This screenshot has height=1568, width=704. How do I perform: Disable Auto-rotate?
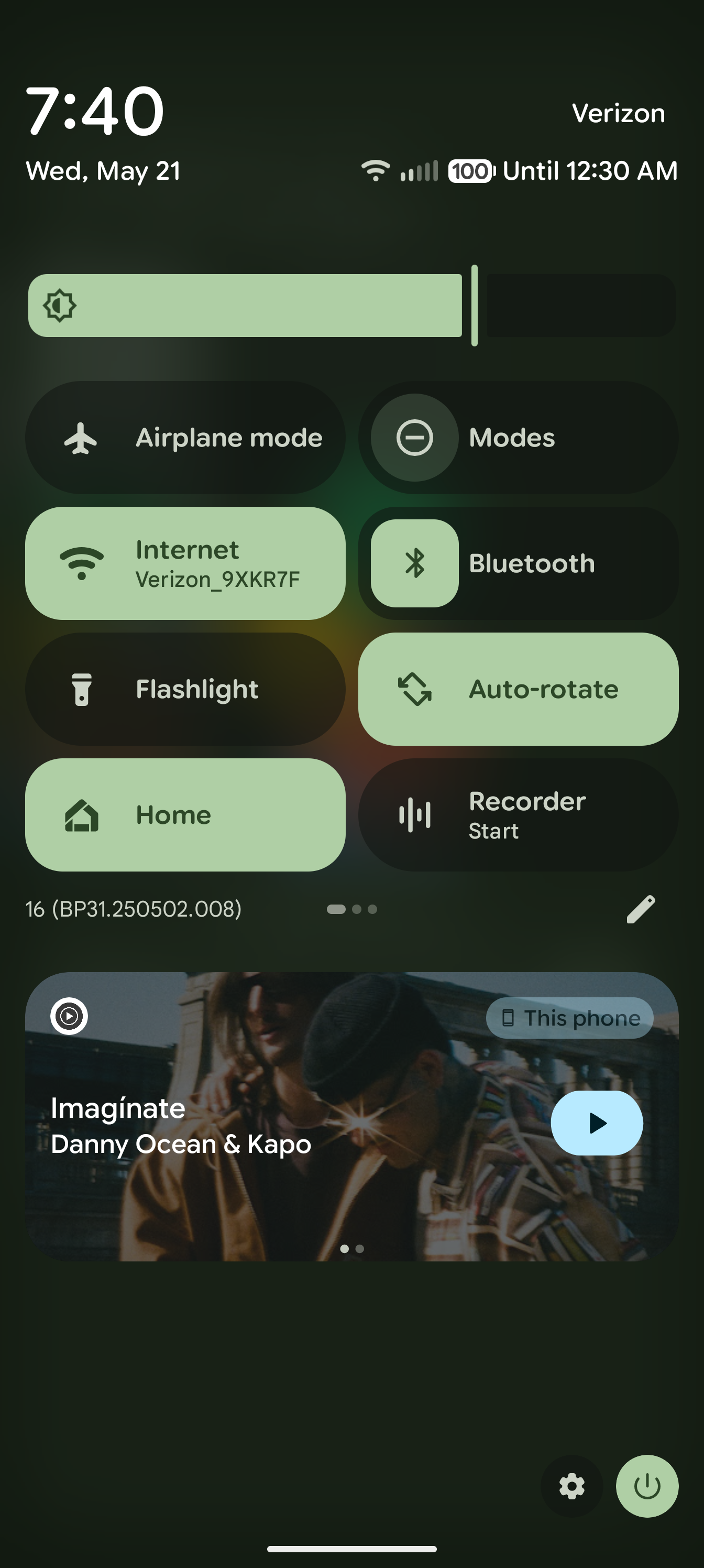518,689
